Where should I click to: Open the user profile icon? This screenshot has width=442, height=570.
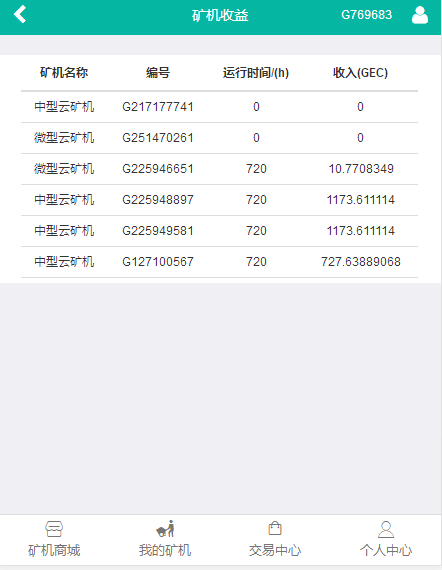(419, 15)
